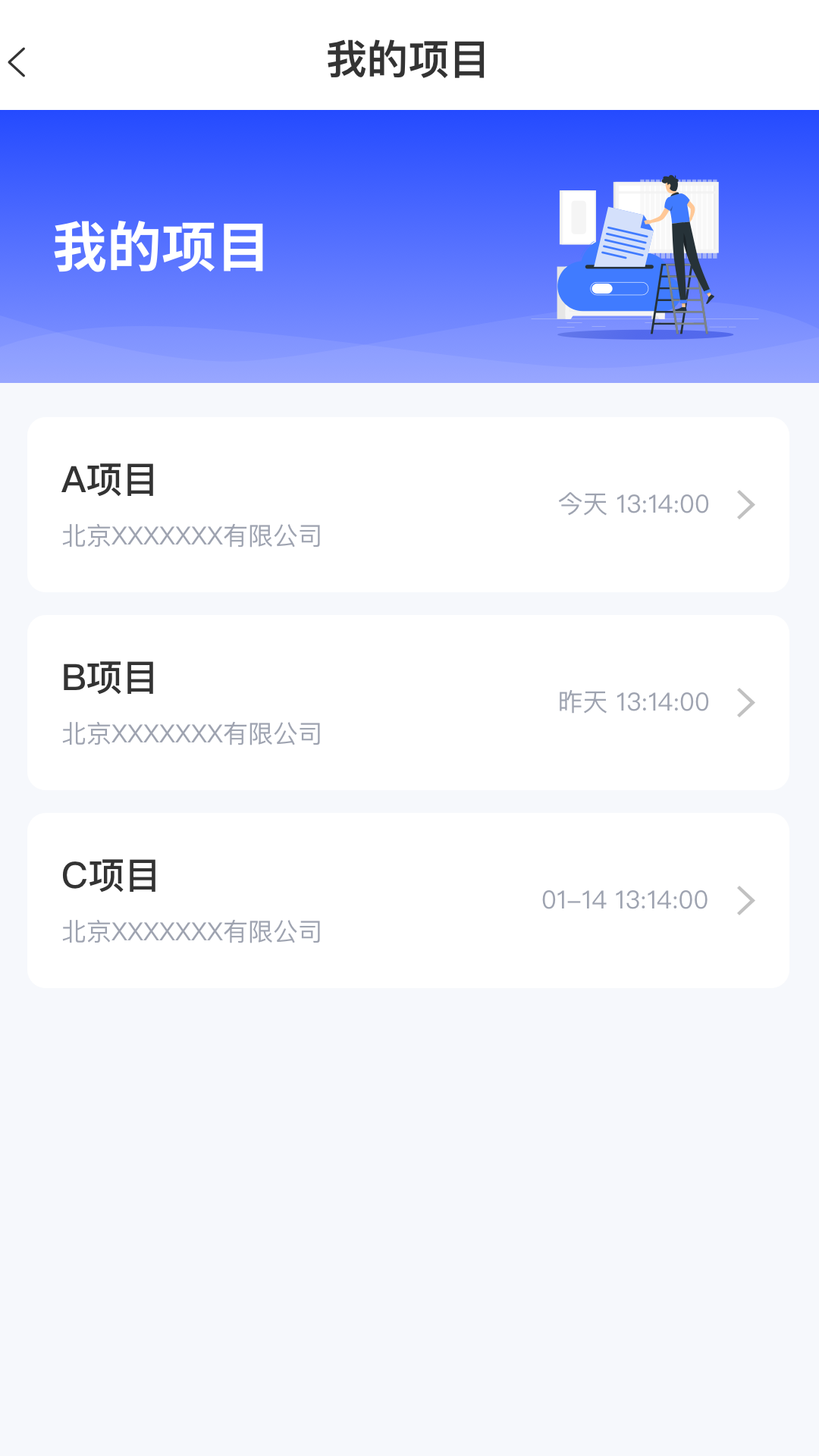Tap the A项目 card
The width and height of the screenshot is (819, 1456).
pos(409,504)
